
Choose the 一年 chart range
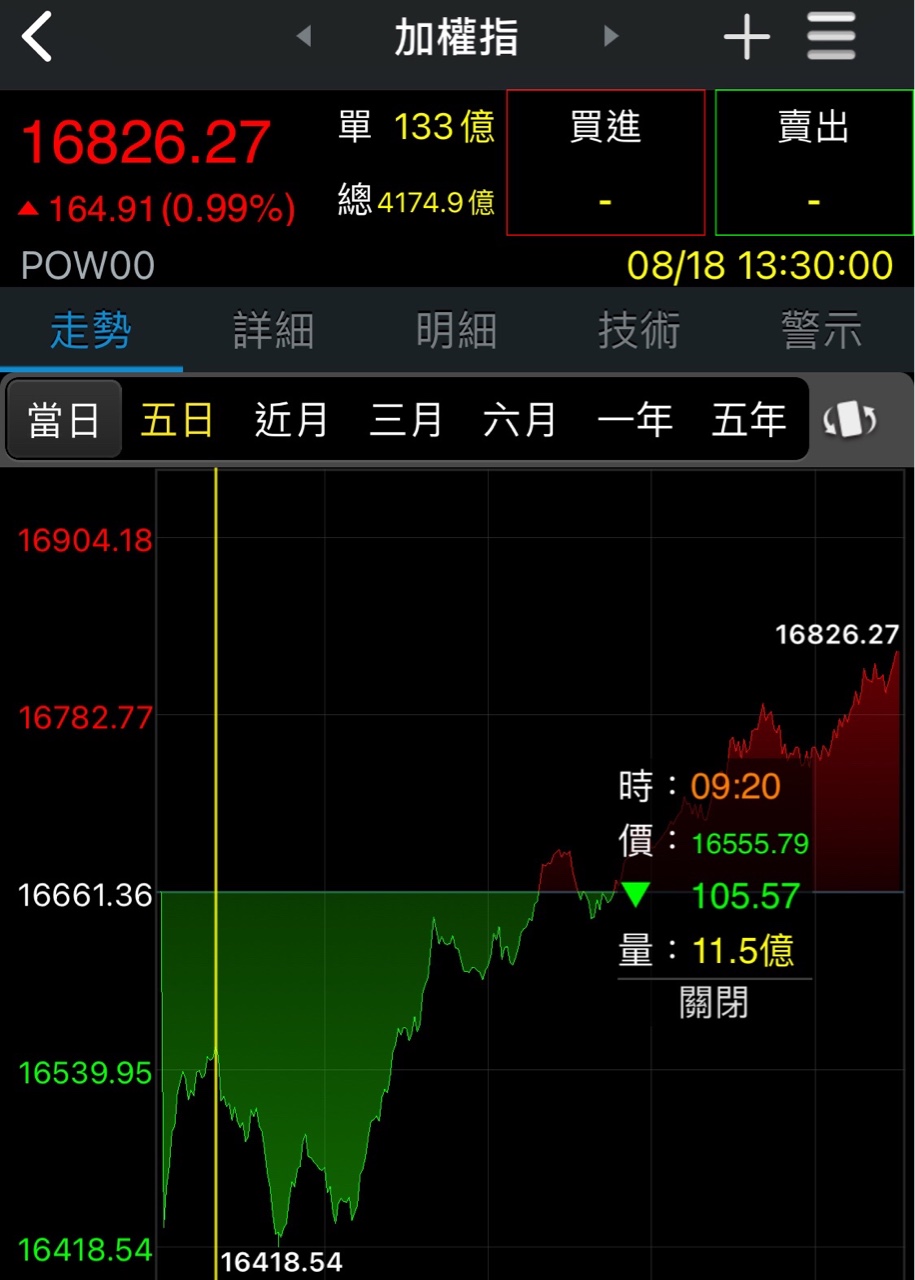(x=634, y=420)
